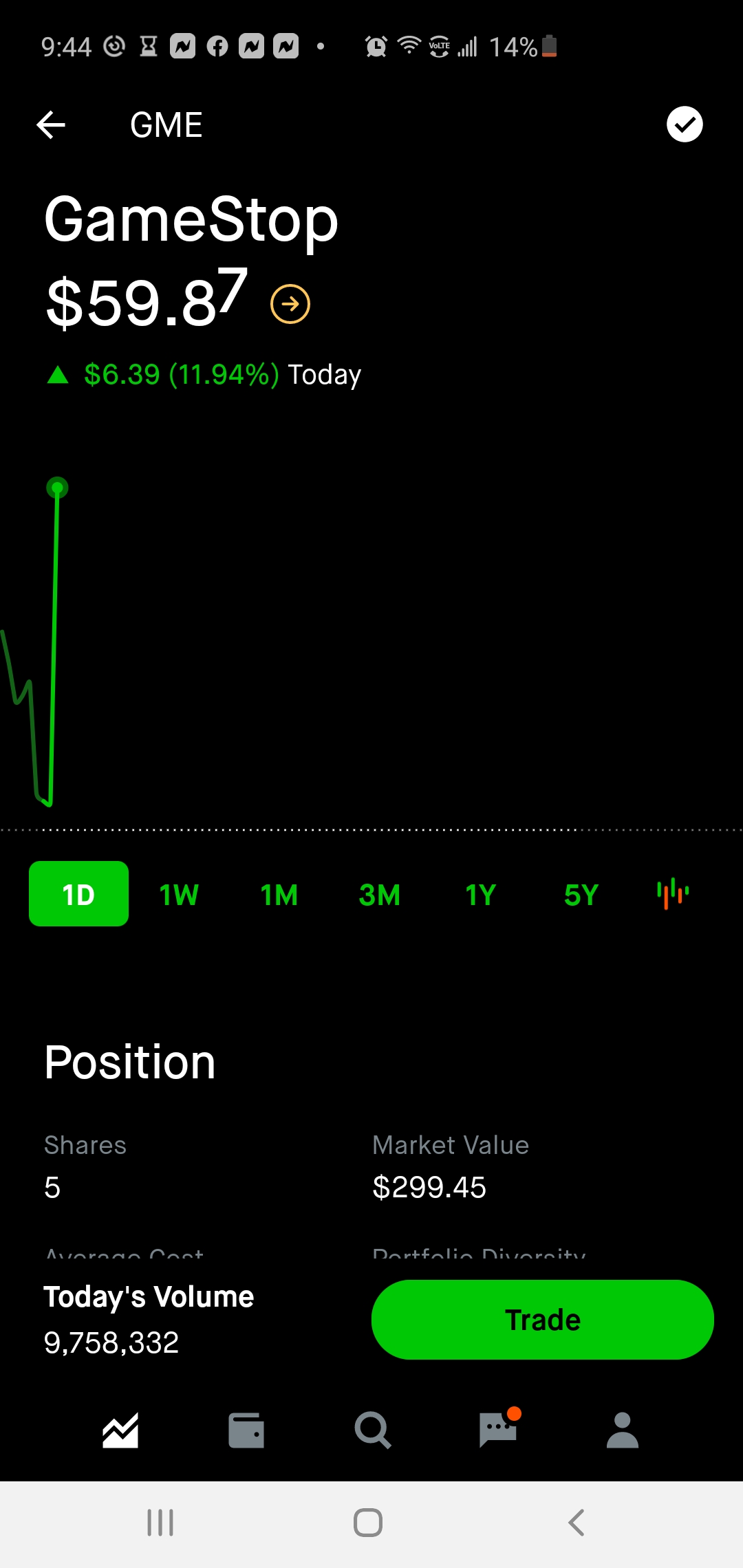Tap the back arrow next to GME
The width and height of the screenshot is (743, 1568).
[x=50, y=124]
